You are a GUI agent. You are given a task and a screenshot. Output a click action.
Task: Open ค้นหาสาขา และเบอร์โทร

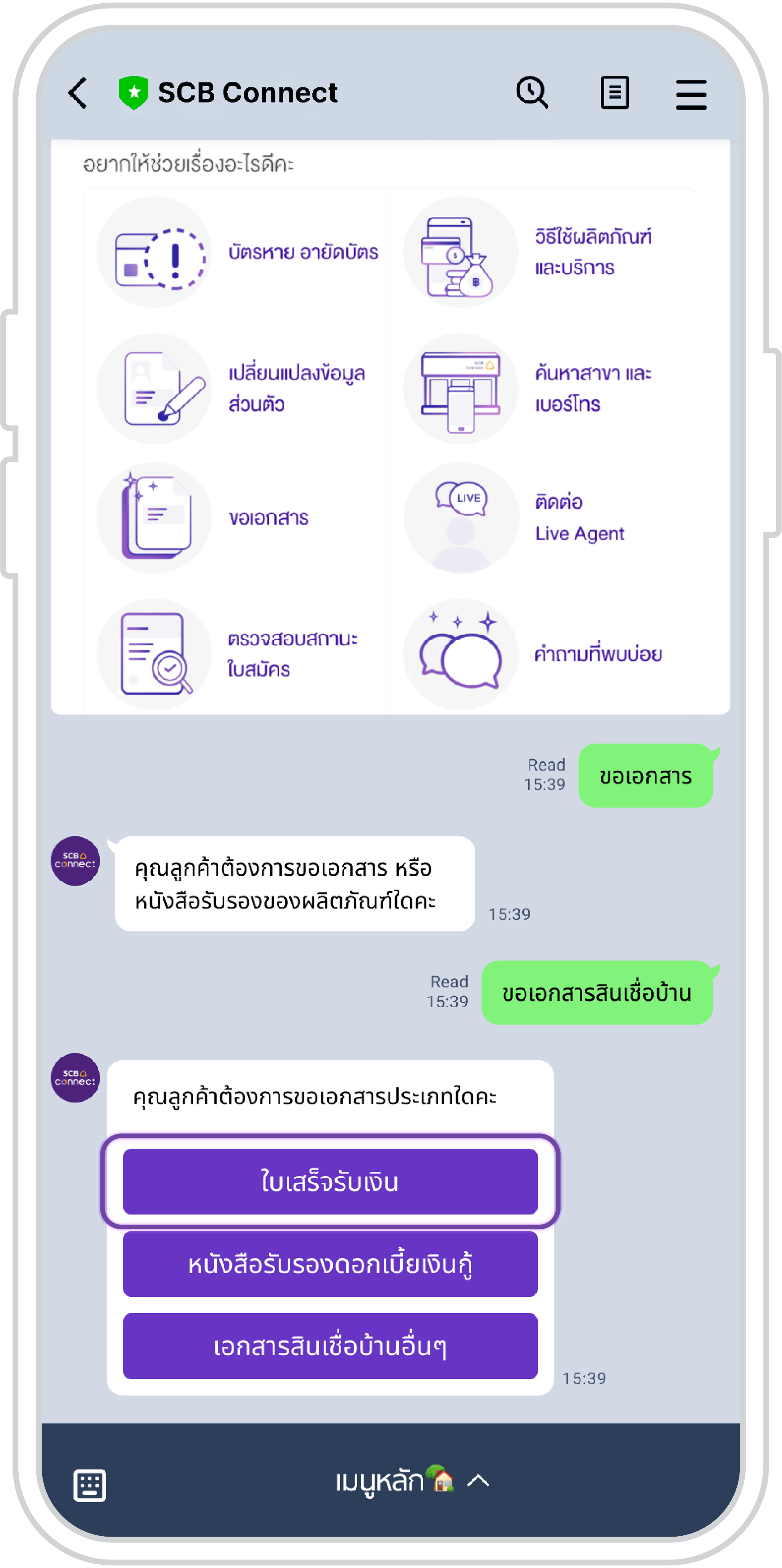(x=543, y=388)
